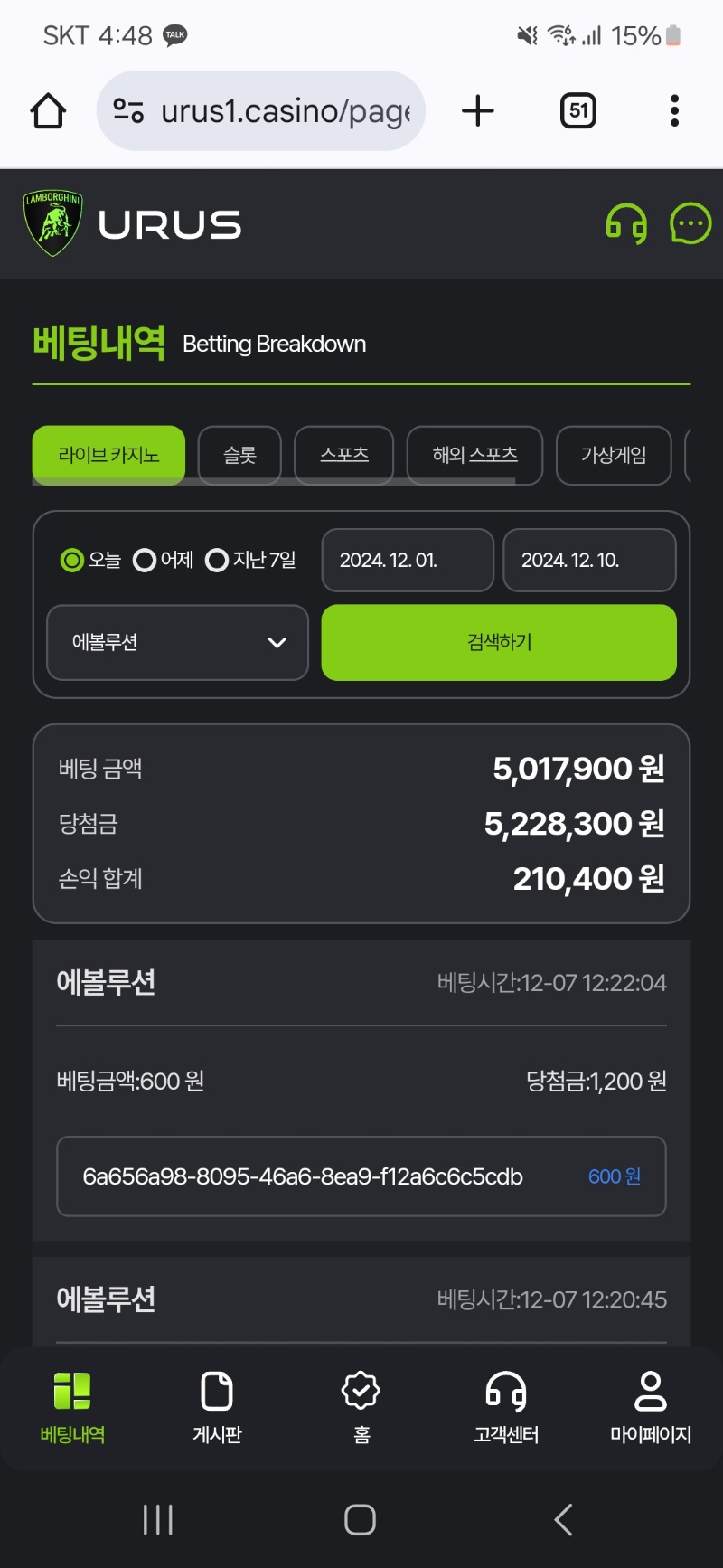Switch to the 스포츠 tab
The height and width of the screenshot is (1568, 723).
[x=344, y=455]
